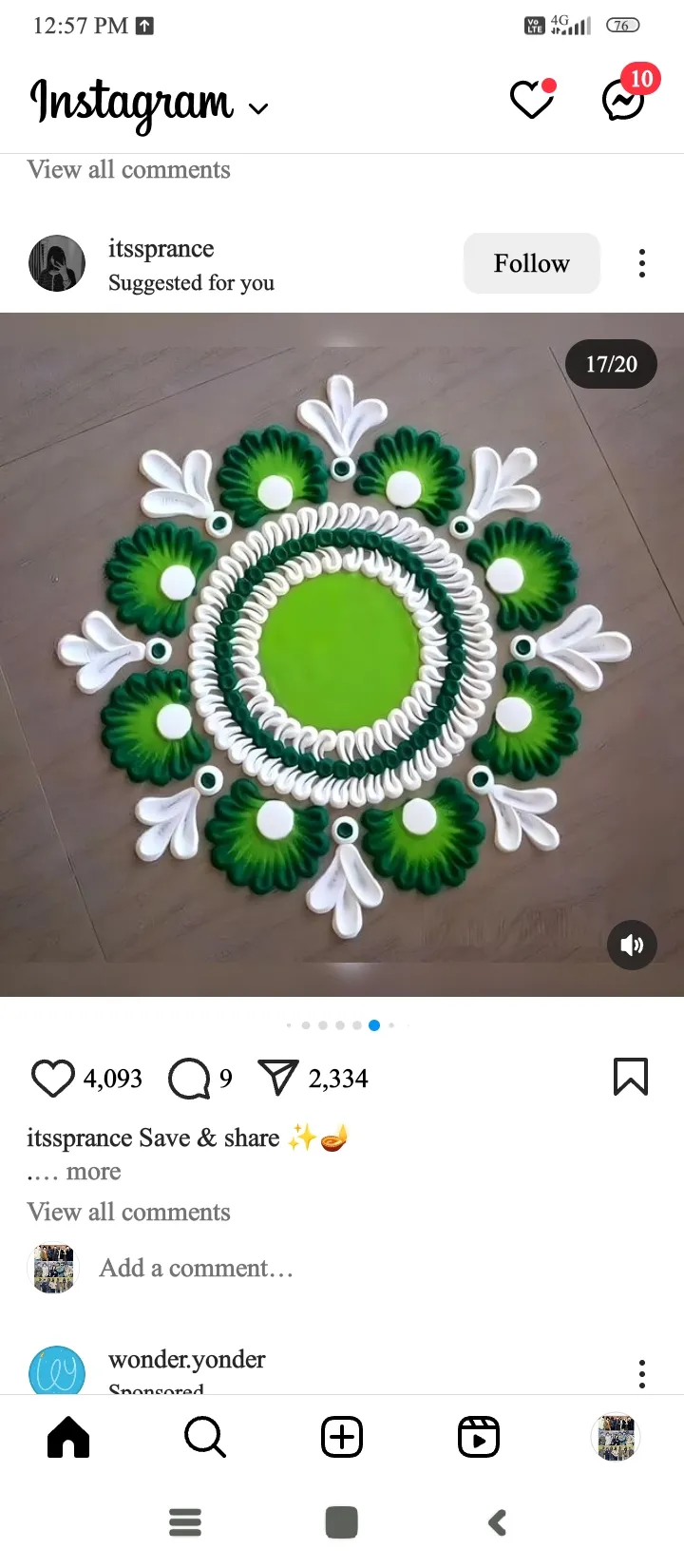Save itssprance's post to bookmarks

tap(631, 1078)
